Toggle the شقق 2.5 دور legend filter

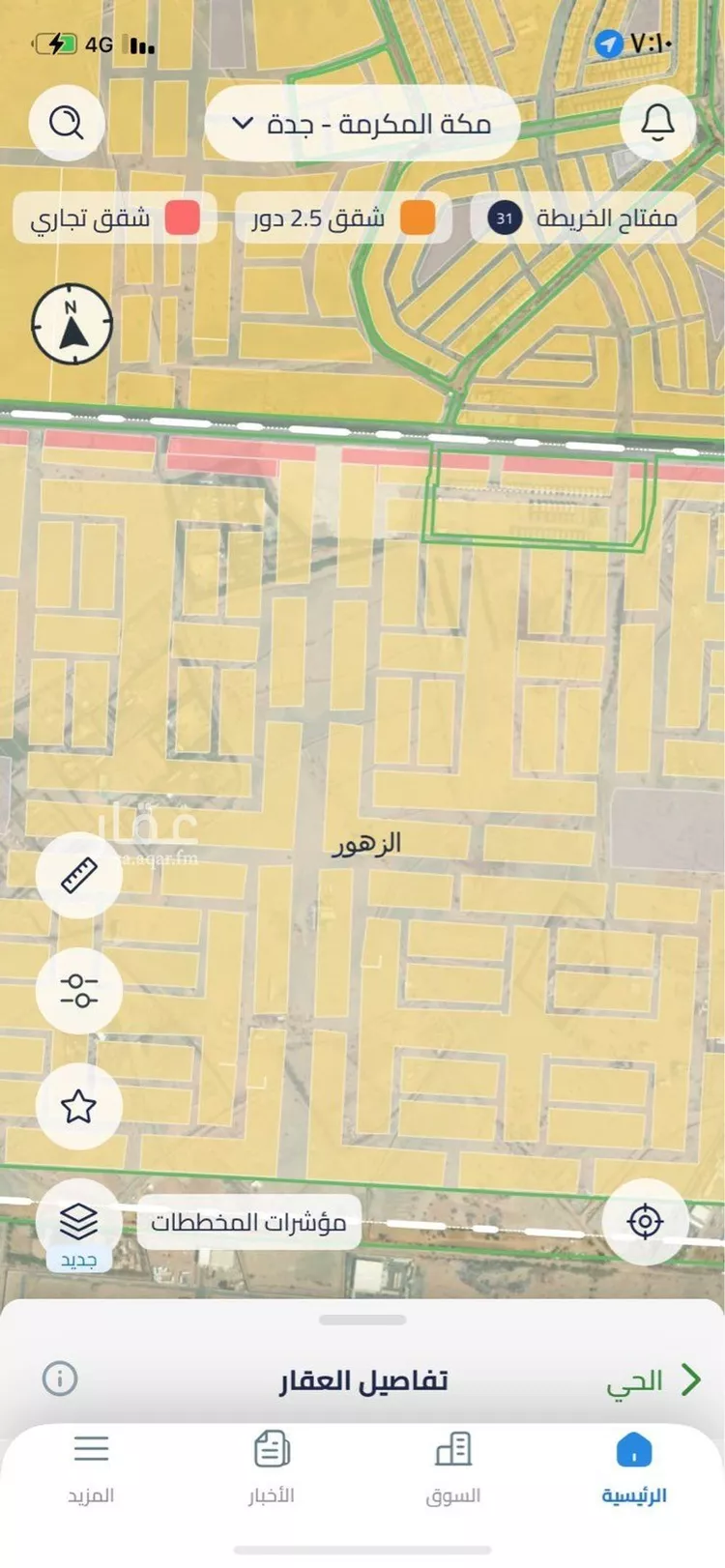coord(343,218)
